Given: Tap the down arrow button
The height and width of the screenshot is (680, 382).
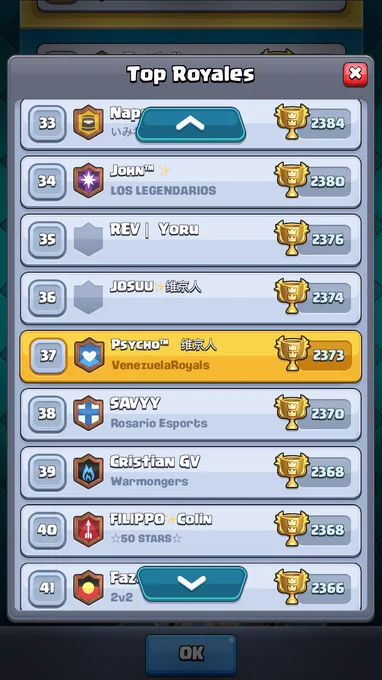Looking at the screenshot, I should (192, 584).
